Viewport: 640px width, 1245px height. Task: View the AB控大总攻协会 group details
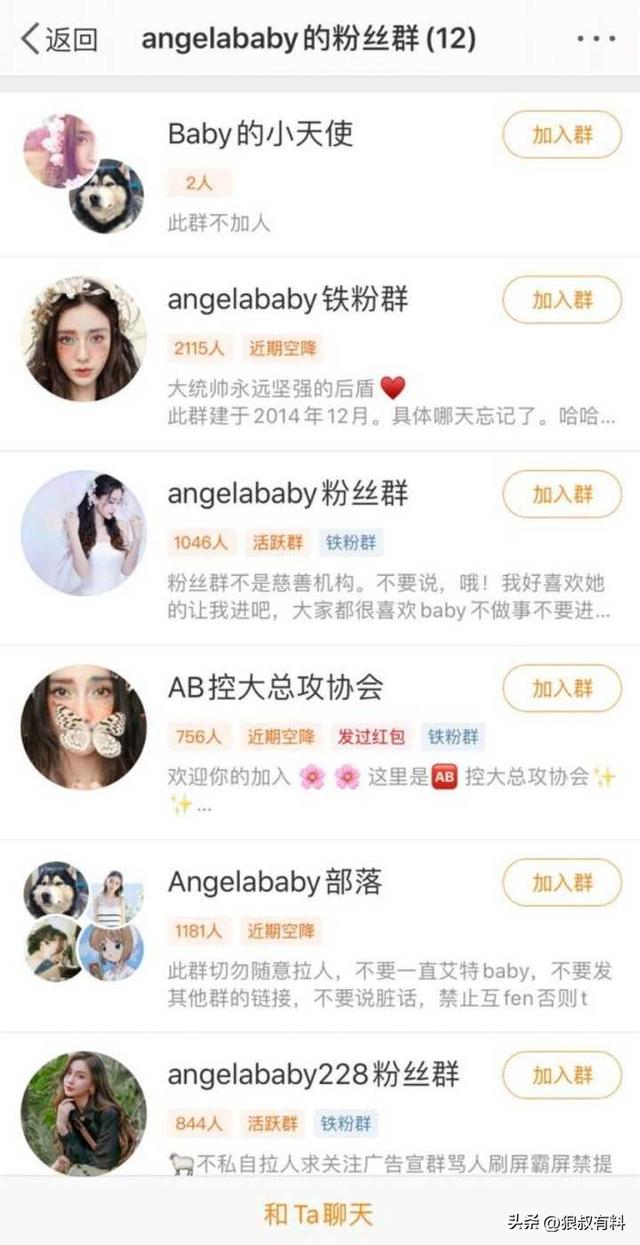click(276, 688)
